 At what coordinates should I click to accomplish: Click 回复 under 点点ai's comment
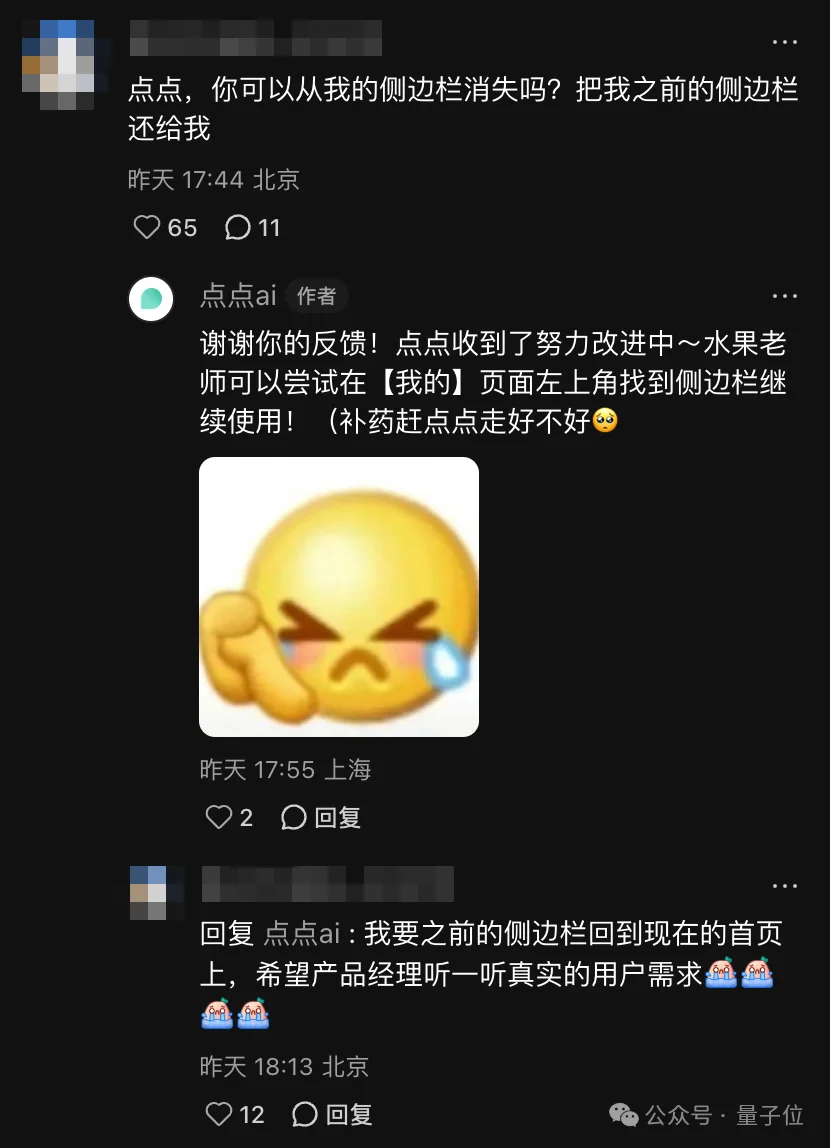click(x=340, y=817)
